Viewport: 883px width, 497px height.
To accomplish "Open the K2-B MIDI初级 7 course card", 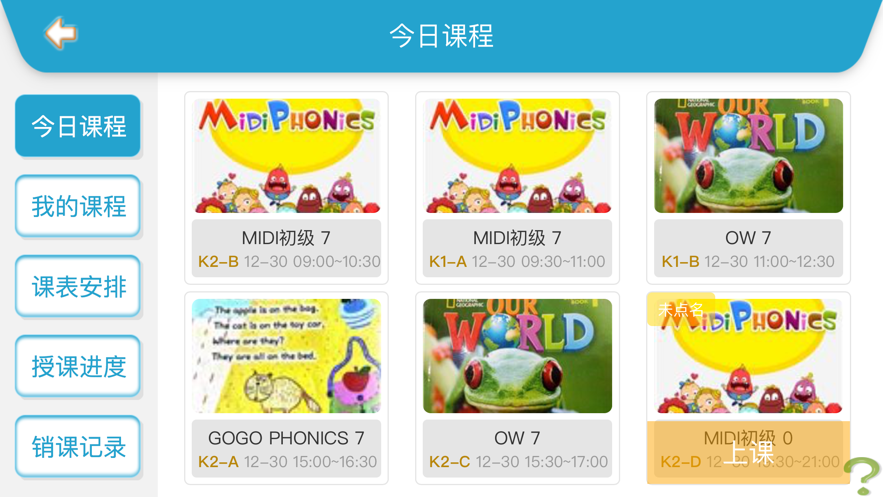I will pyautogui.click(x=287, y=188).
